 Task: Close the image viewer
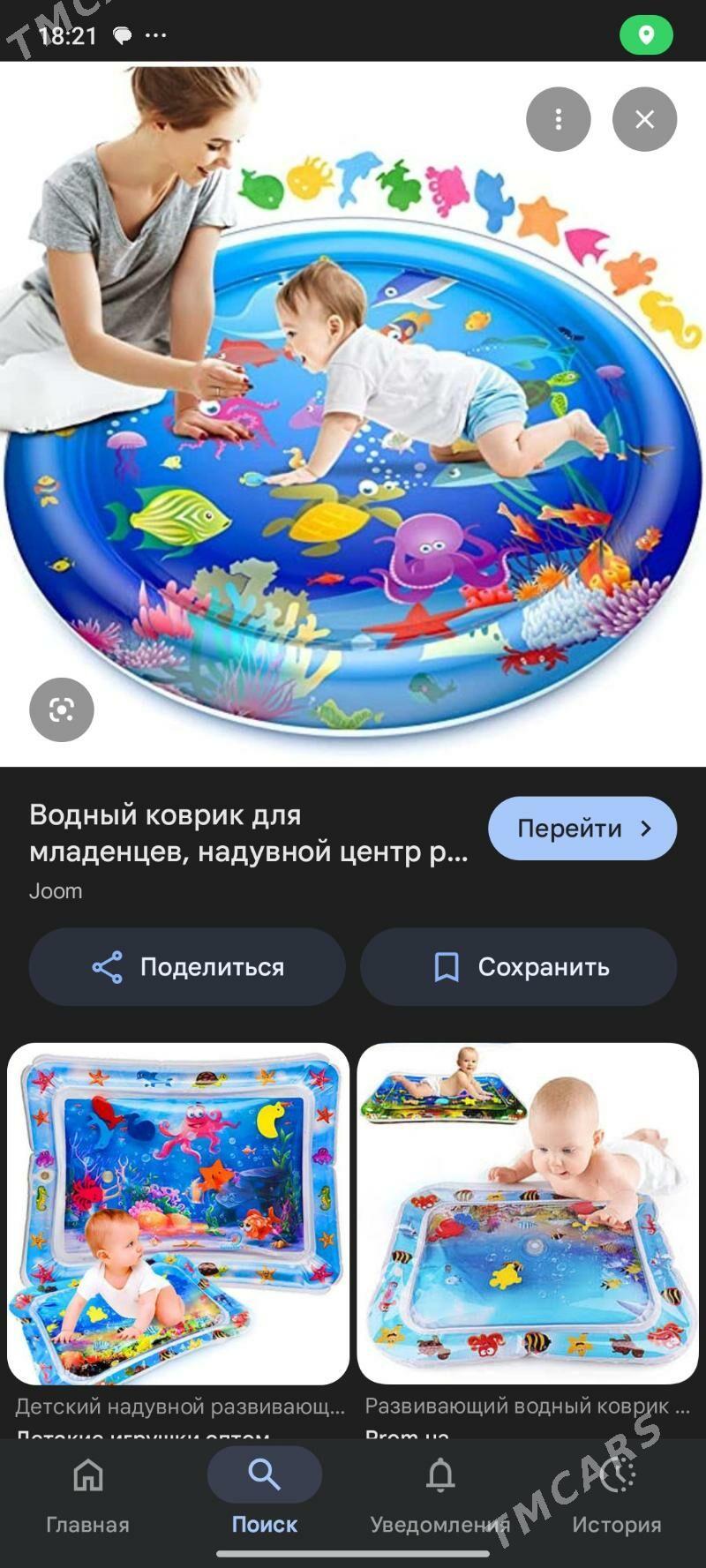(x=644, y=119)
